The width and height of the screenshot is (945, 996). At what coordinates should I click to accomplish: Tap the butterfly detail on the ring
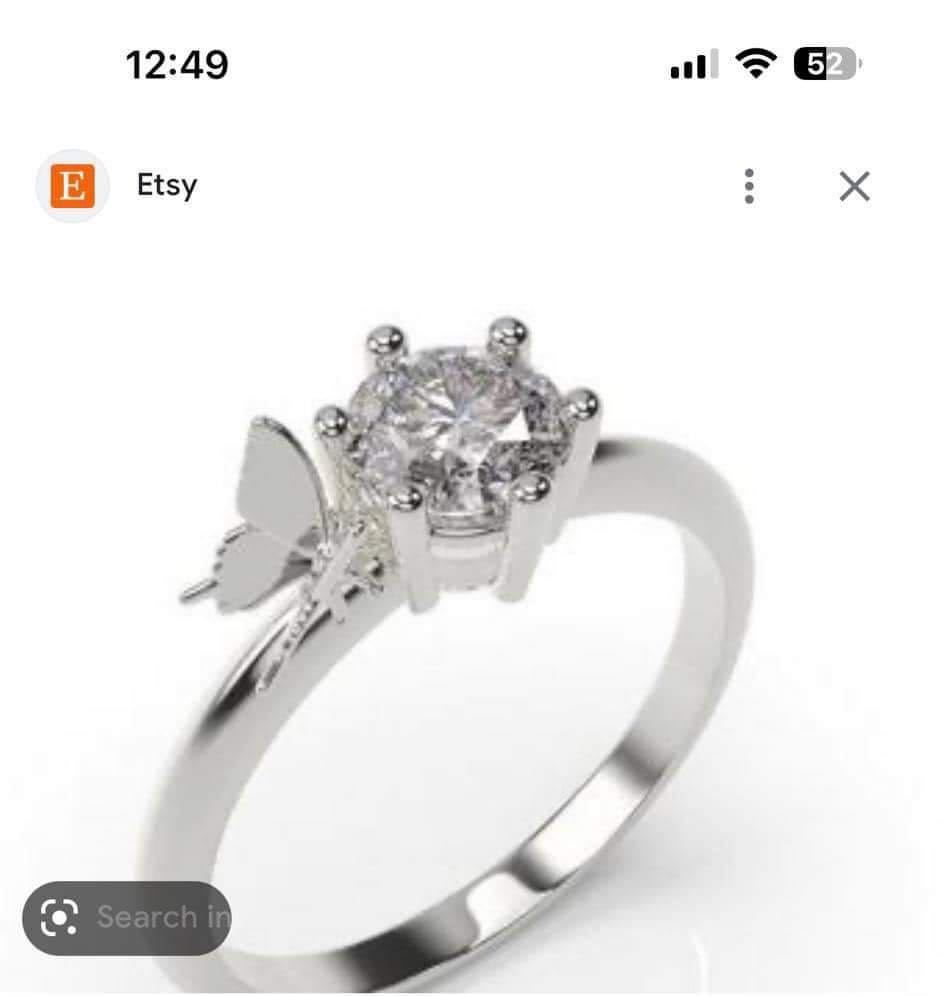[270, 510]
